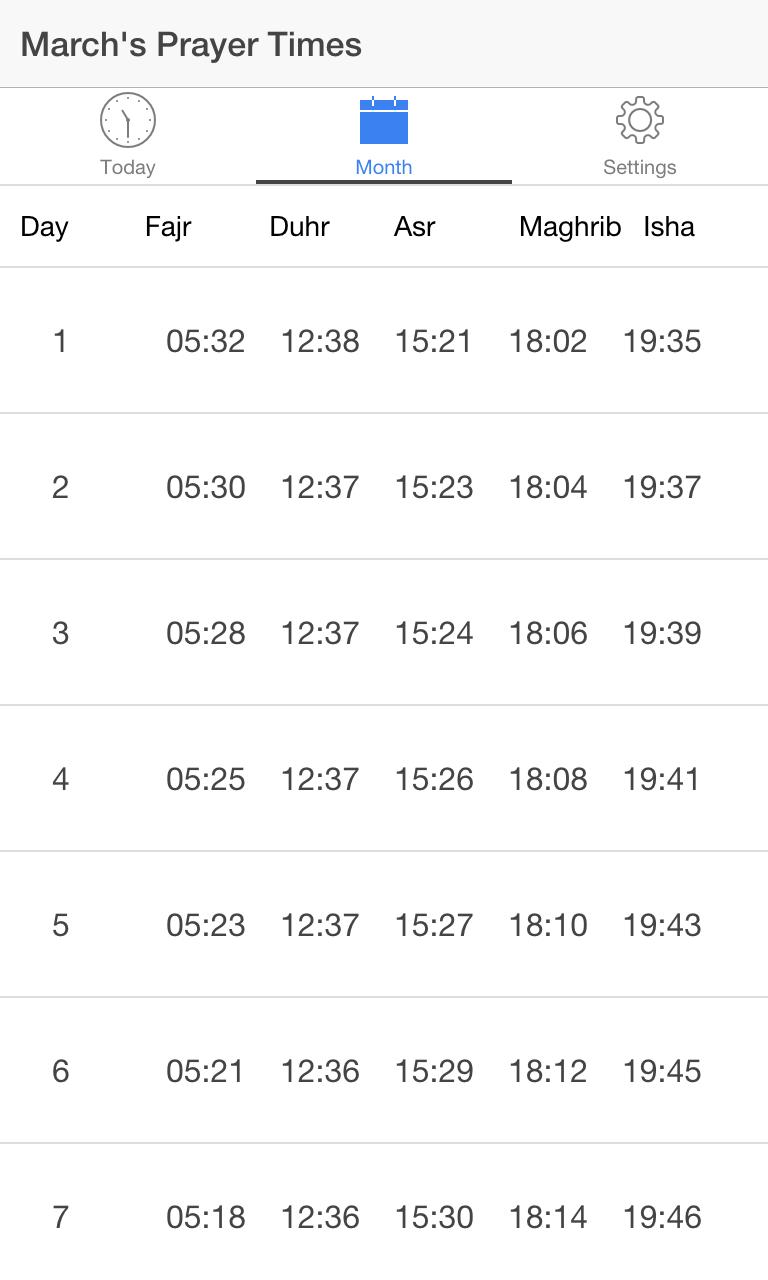Click the Maghrib column header
Screen dimensions: 768x1280
click(570, 227)
